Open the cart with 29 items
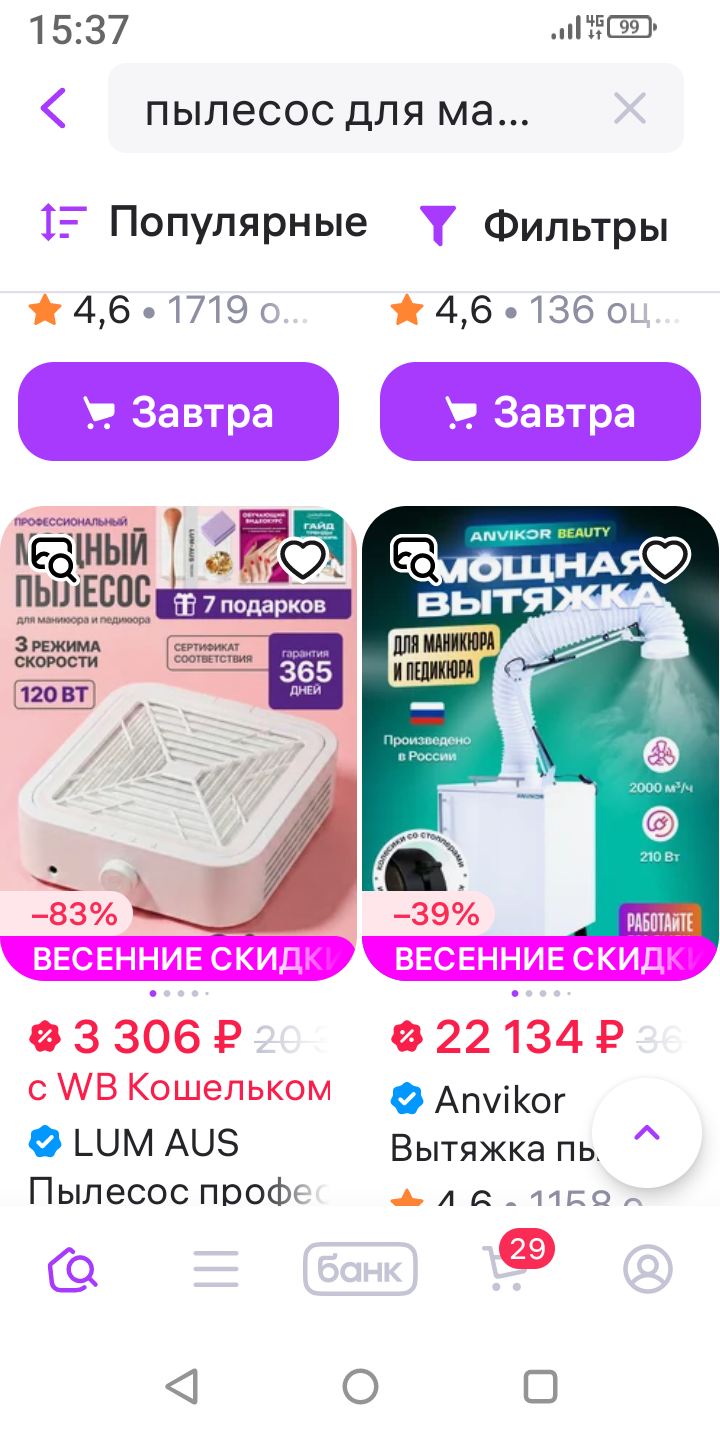 506,1270
